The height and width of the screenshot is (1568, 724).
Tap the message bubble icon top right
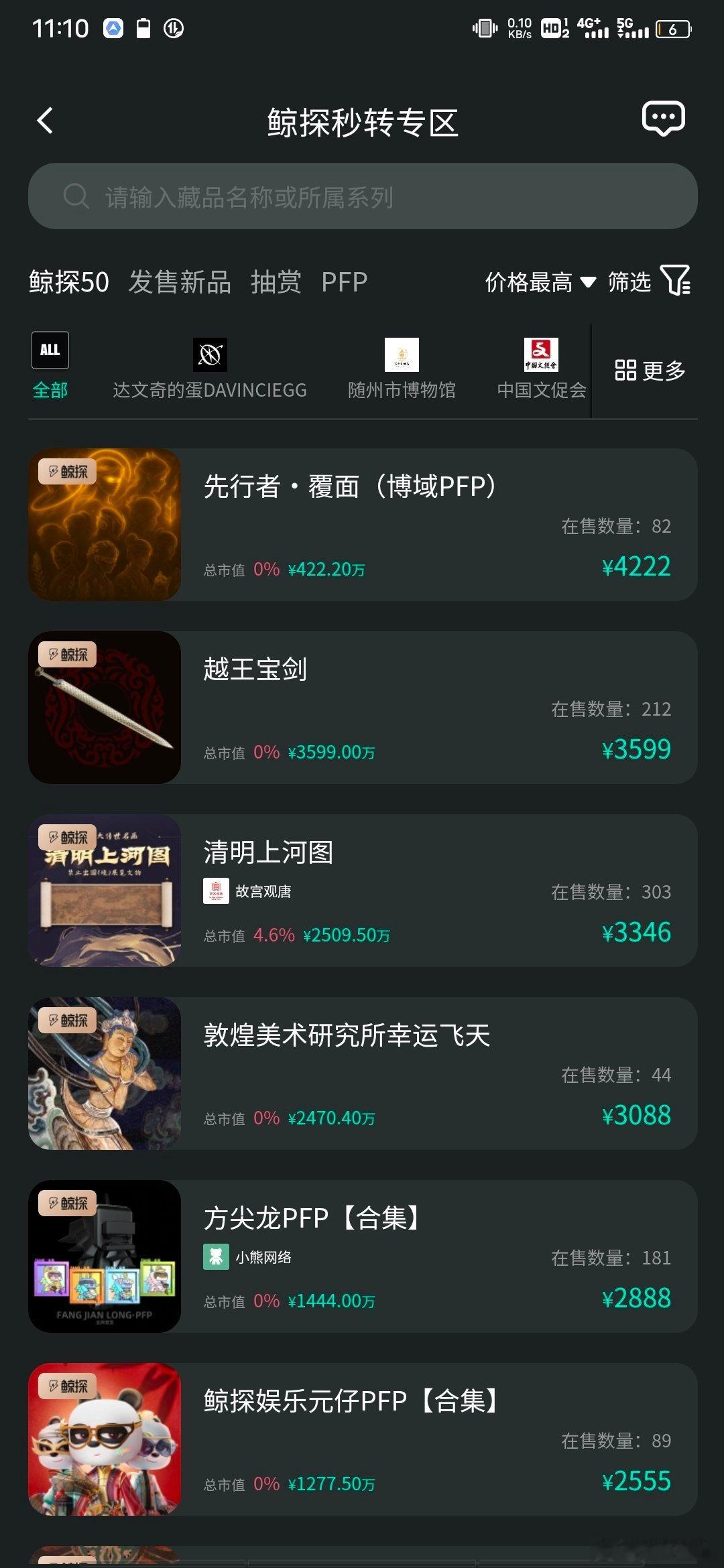click(x=664, y=118)
